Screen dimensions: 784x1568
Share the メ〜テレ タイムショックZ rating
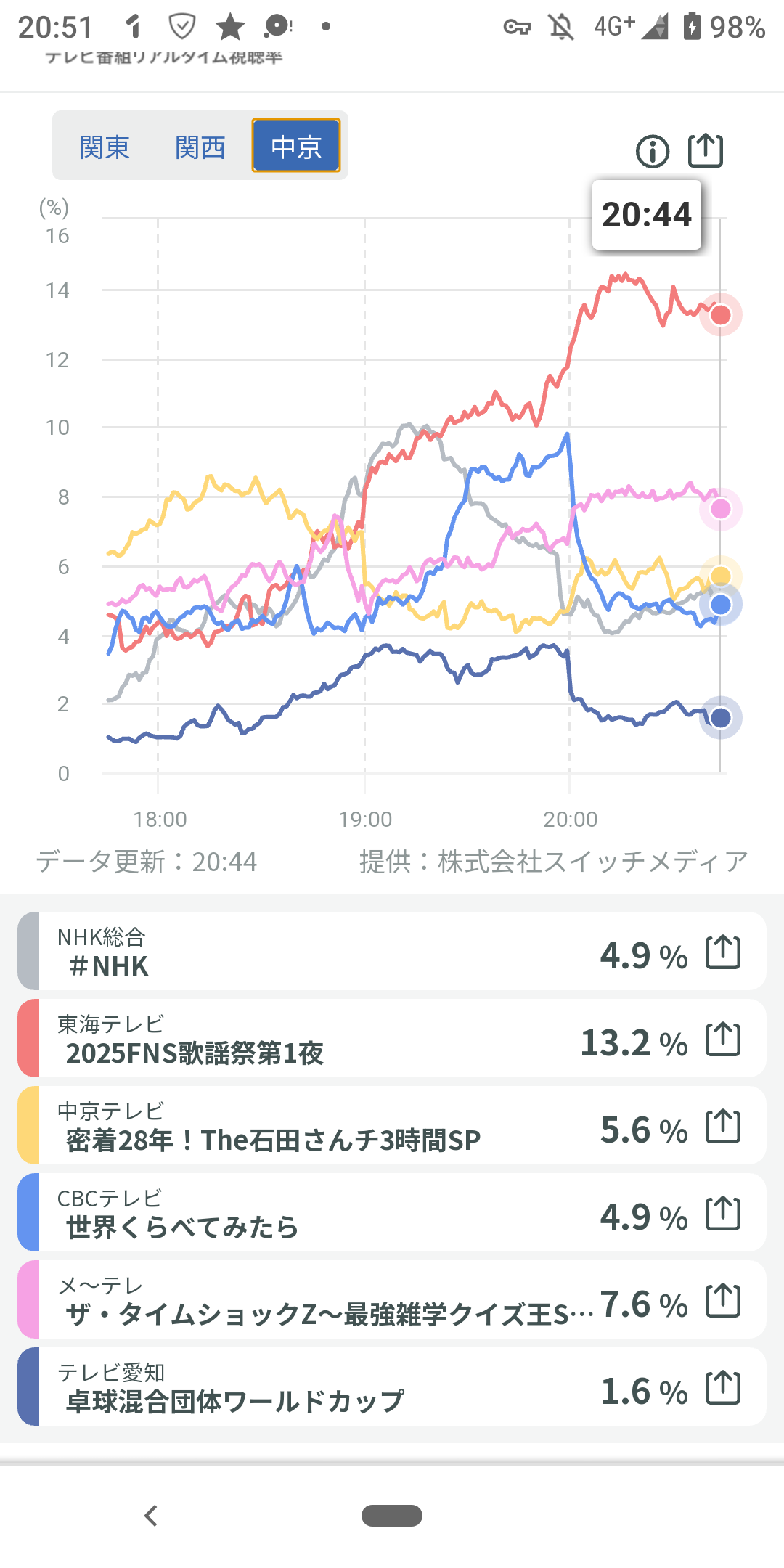point(723,1301)
